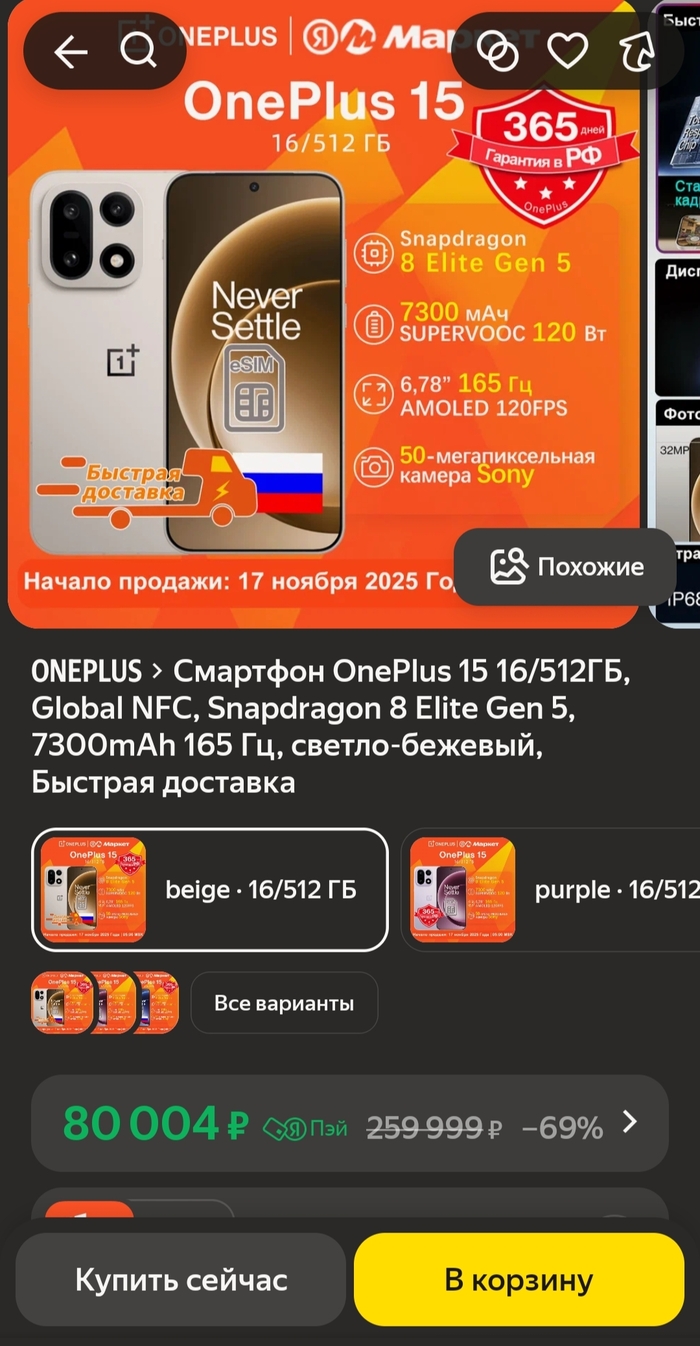Viewport: 700px width, 1346px height.
Task: Go back with the arrow icon
Action: [x=70, y=51]
